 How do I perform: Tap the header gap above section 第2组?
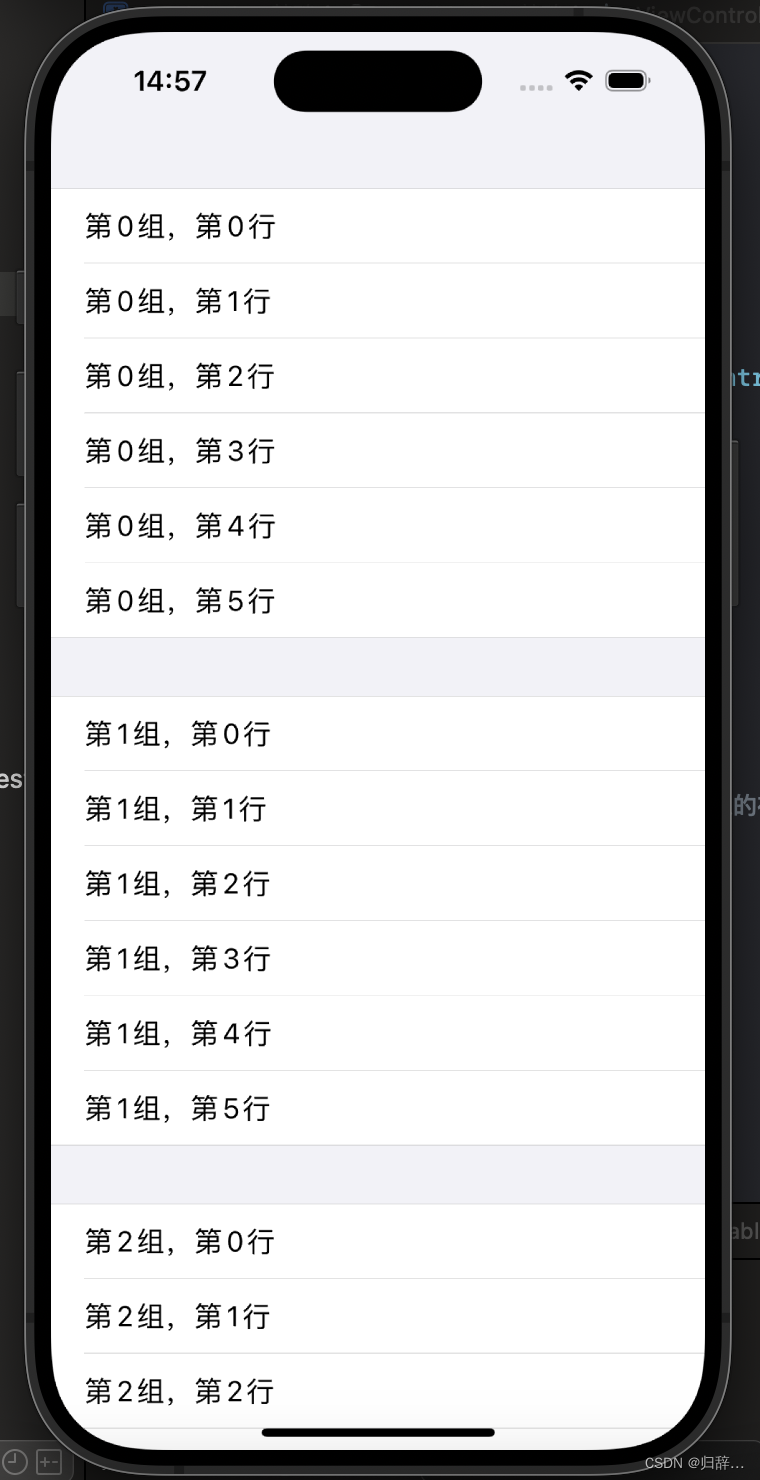pyautogui.click(x=378, y=1175)
